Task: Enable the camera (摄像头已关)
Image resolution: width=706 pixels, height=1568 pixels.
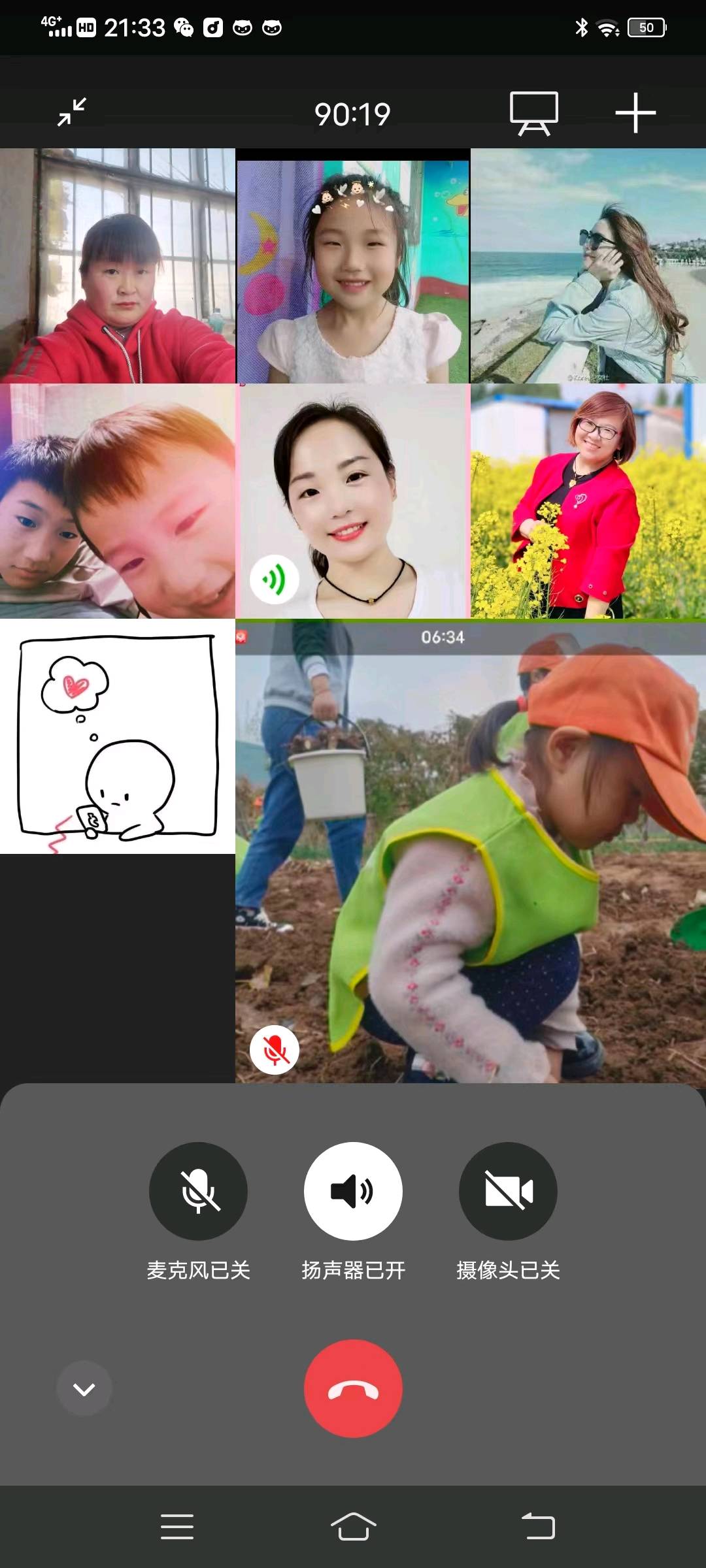Action: 508,1190
